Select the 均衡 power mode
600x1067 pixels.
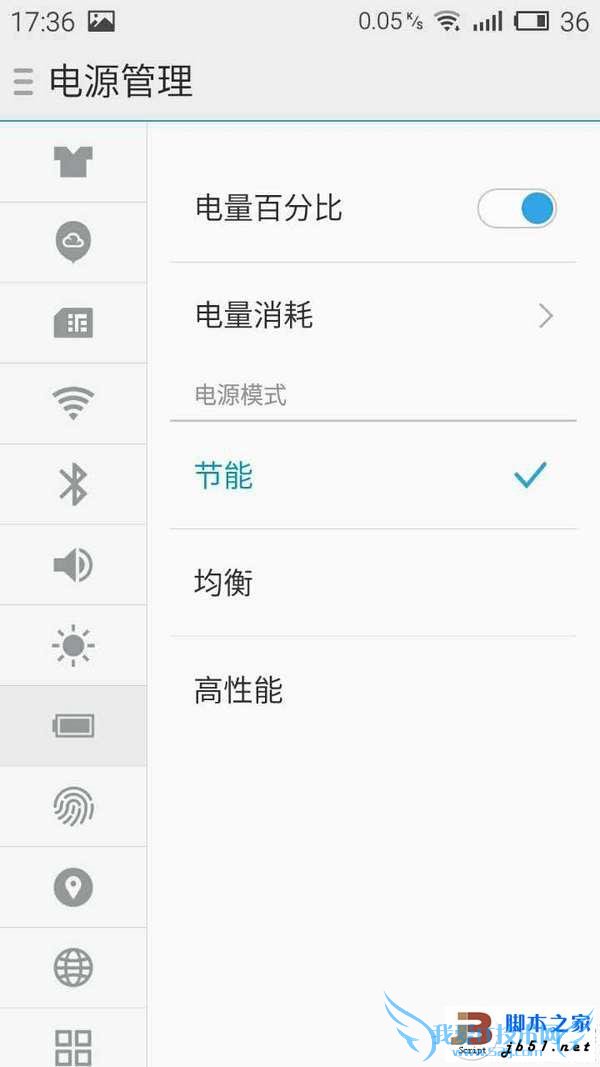[x=373, y=583]
